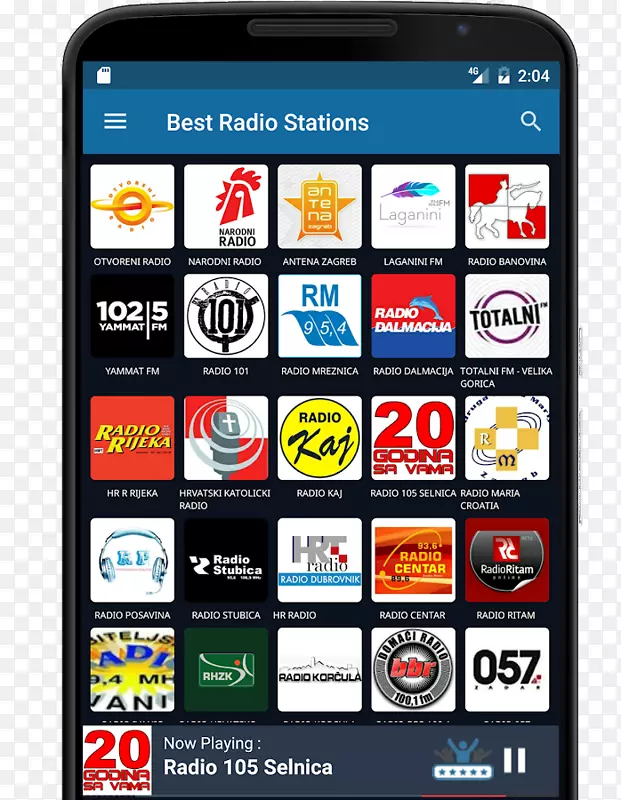Play HR R Rijeka station
621x800 pixels.
132,438
